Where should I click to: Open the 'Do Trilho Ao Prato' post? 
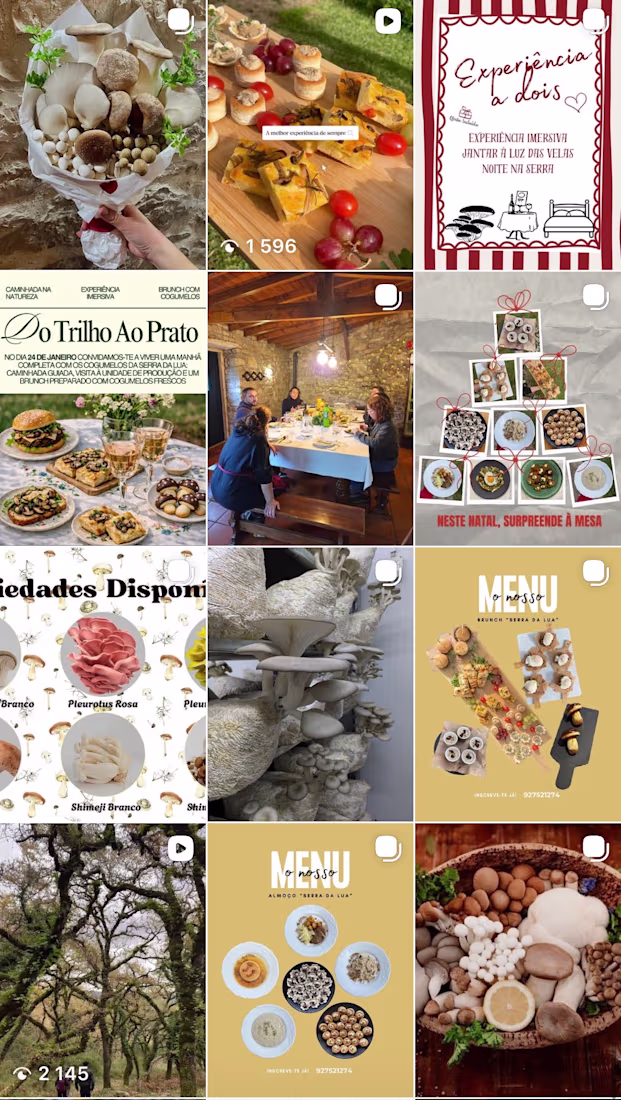click(102, 409)
